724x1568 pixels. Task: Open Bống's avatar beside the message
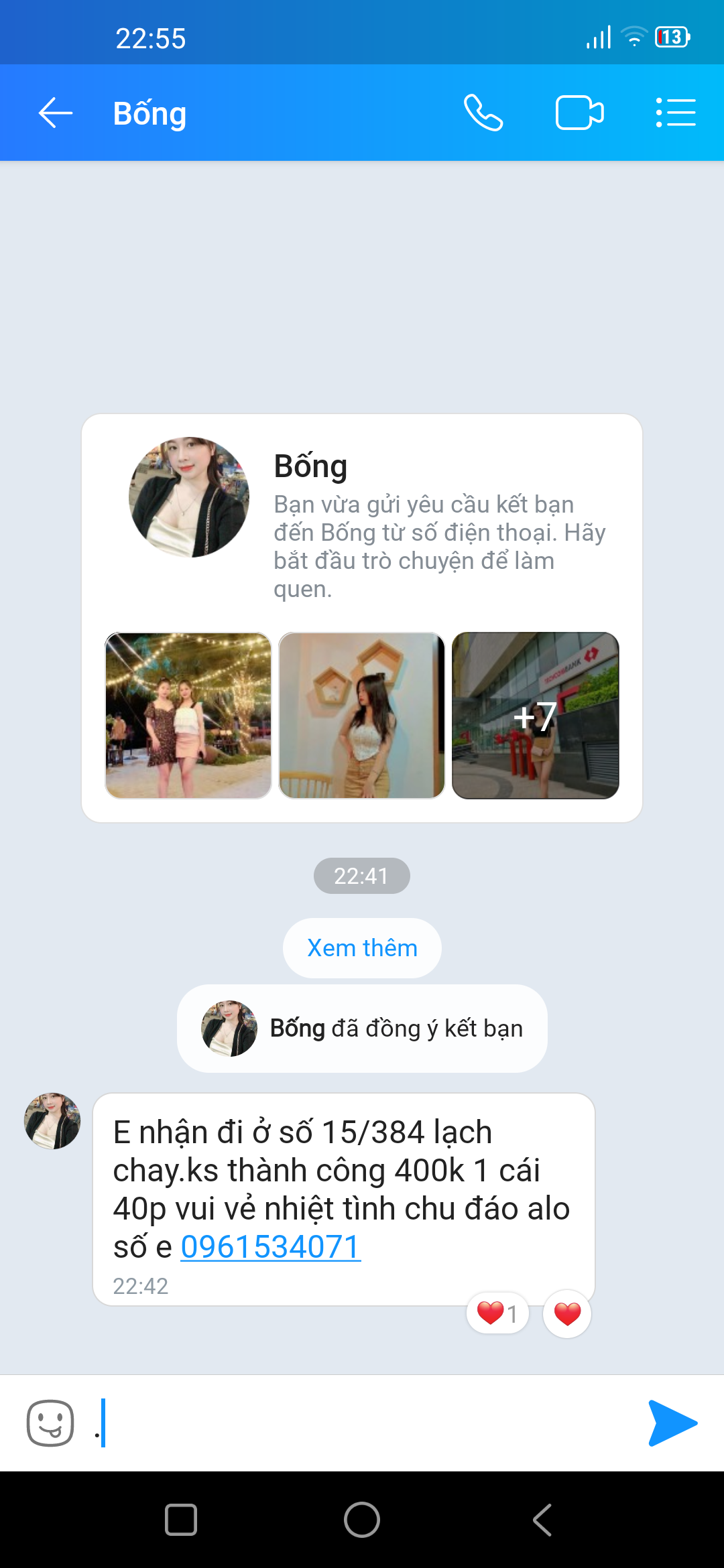(x=52, y=1121)
